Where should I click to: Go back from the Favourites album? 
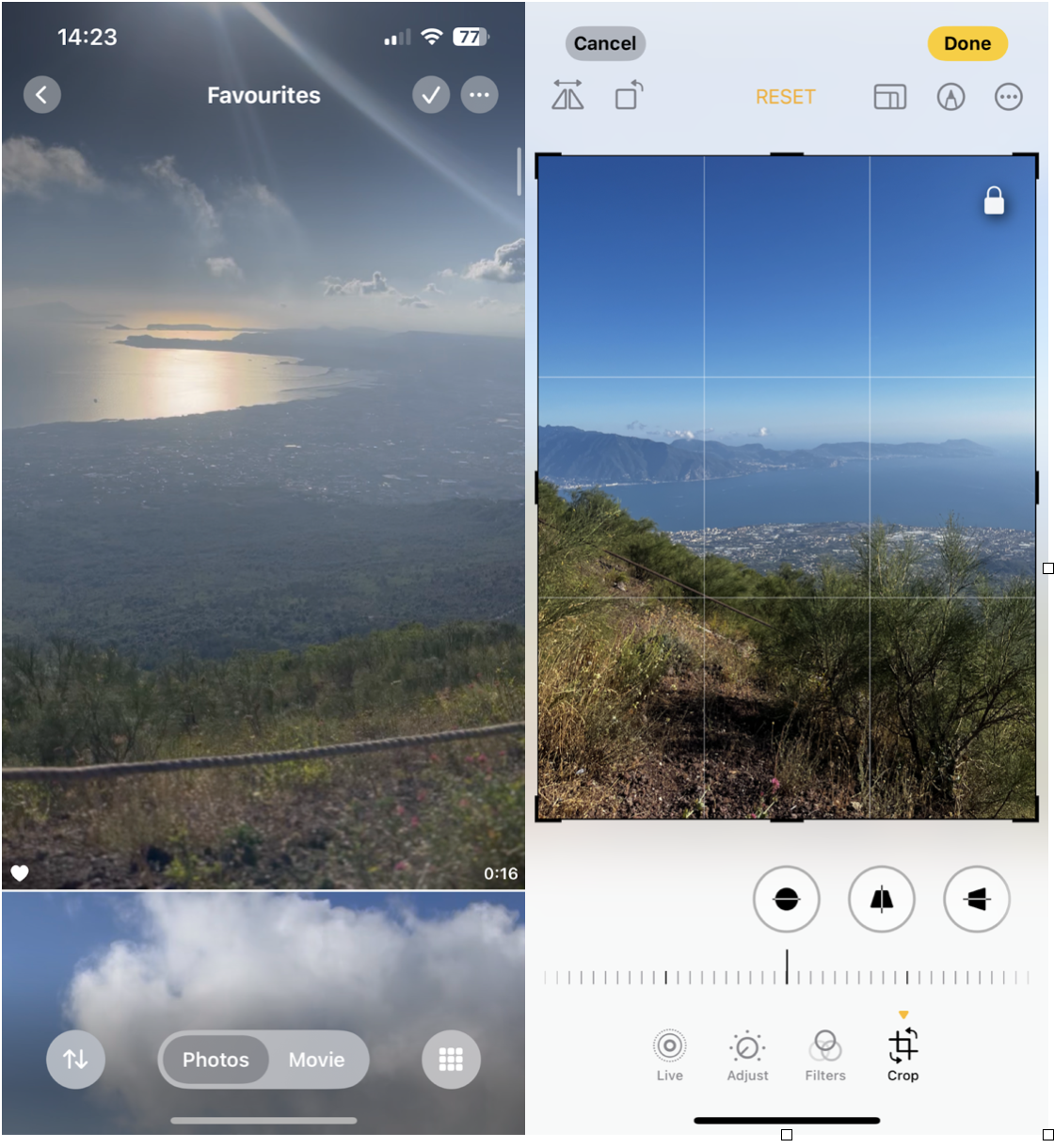pos(41,95)
